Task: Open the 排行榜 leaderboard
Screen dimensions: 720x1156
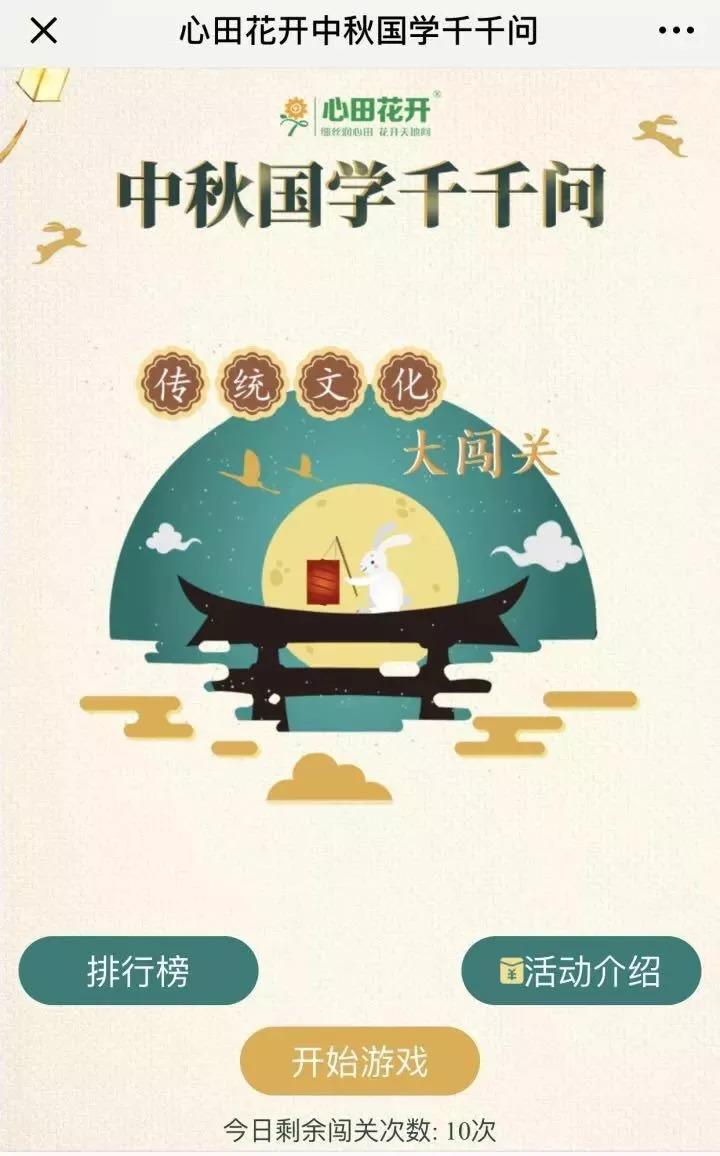Action: (x=139, y=971)
